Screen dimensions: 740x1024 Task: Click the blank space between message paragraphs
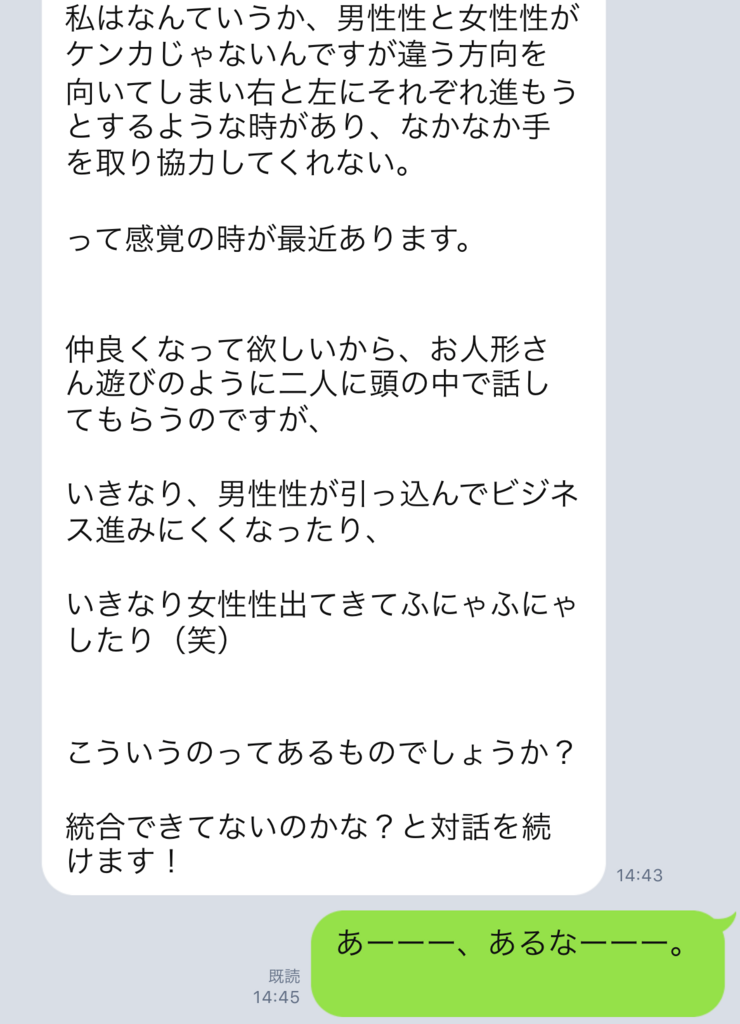pos(300,290)
